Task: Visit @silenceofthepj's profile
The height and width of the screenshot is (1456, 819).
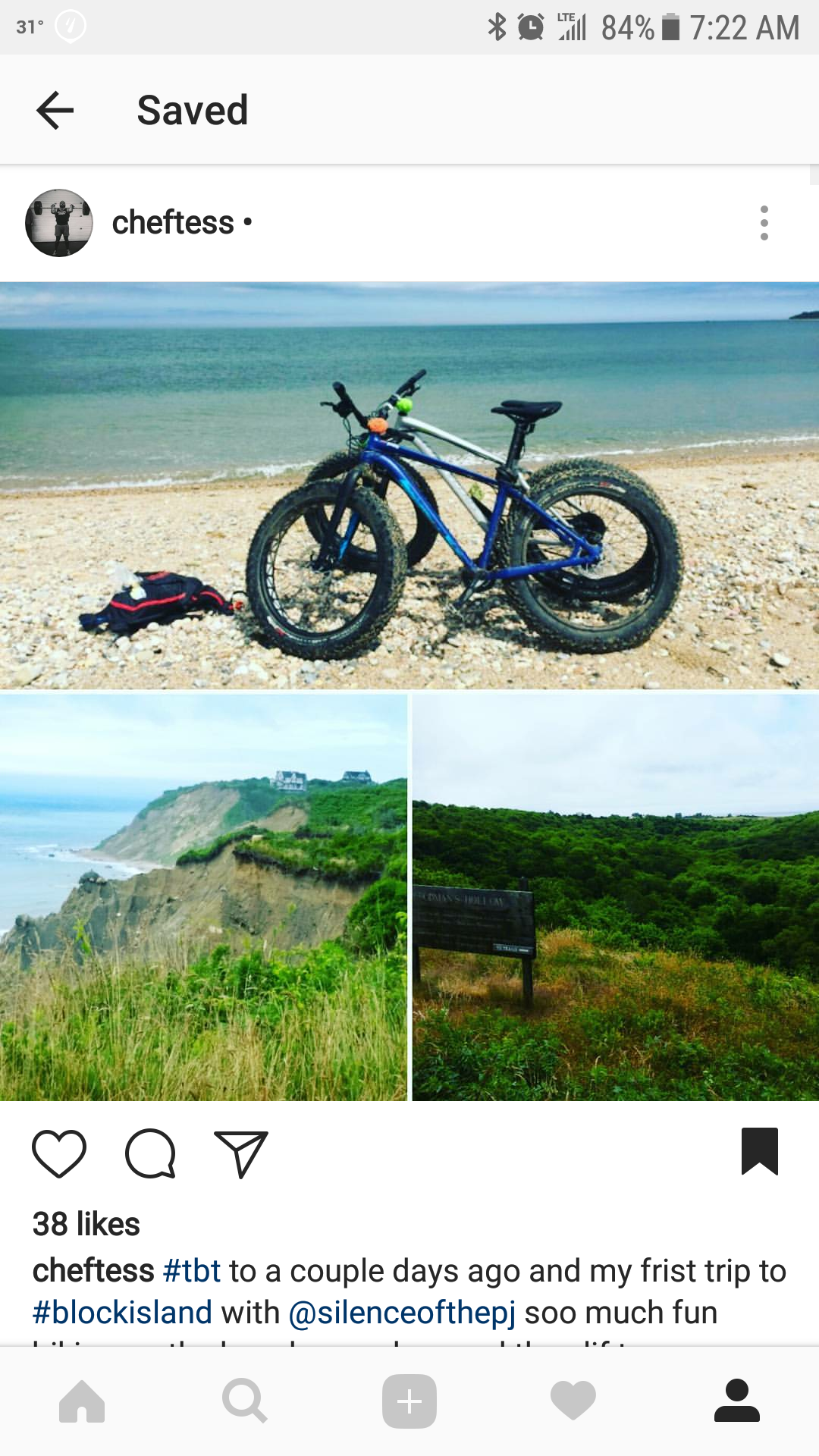Action: (x=402, y=1313)
